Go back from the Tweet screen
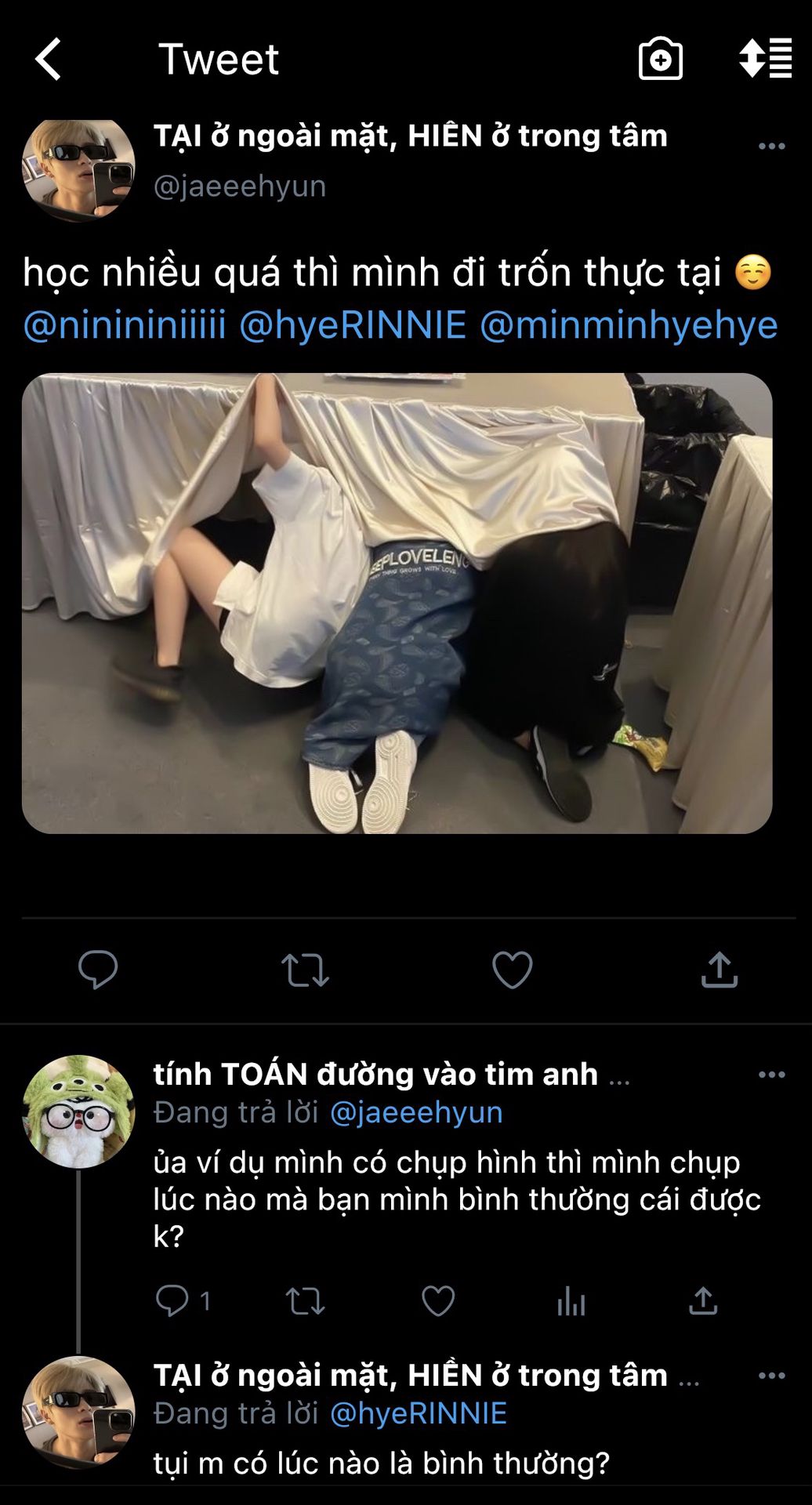812x1505 pixels. click(x=49, y=60)
